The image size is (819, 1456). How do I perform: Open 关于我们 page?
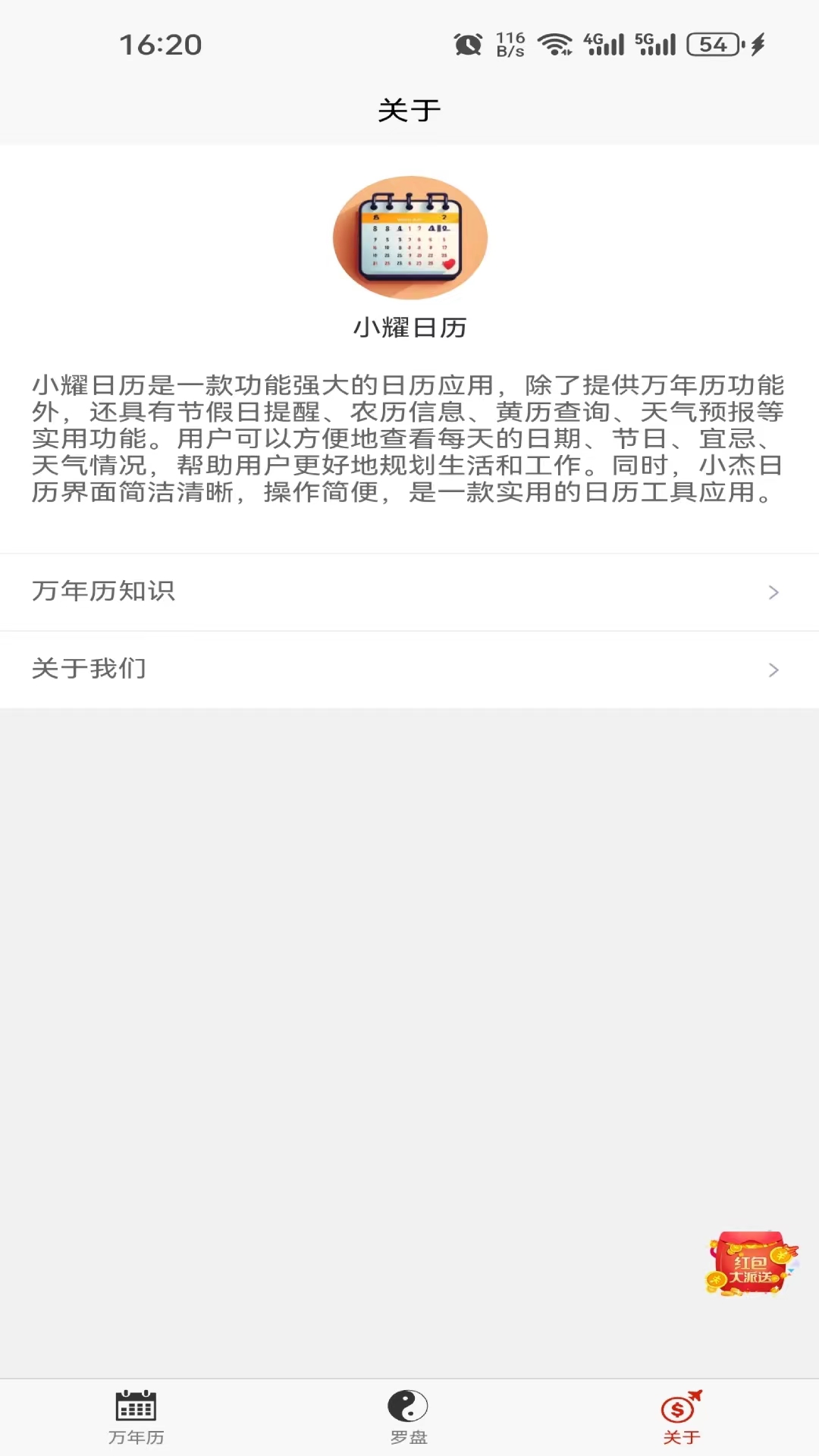(89, 670)
